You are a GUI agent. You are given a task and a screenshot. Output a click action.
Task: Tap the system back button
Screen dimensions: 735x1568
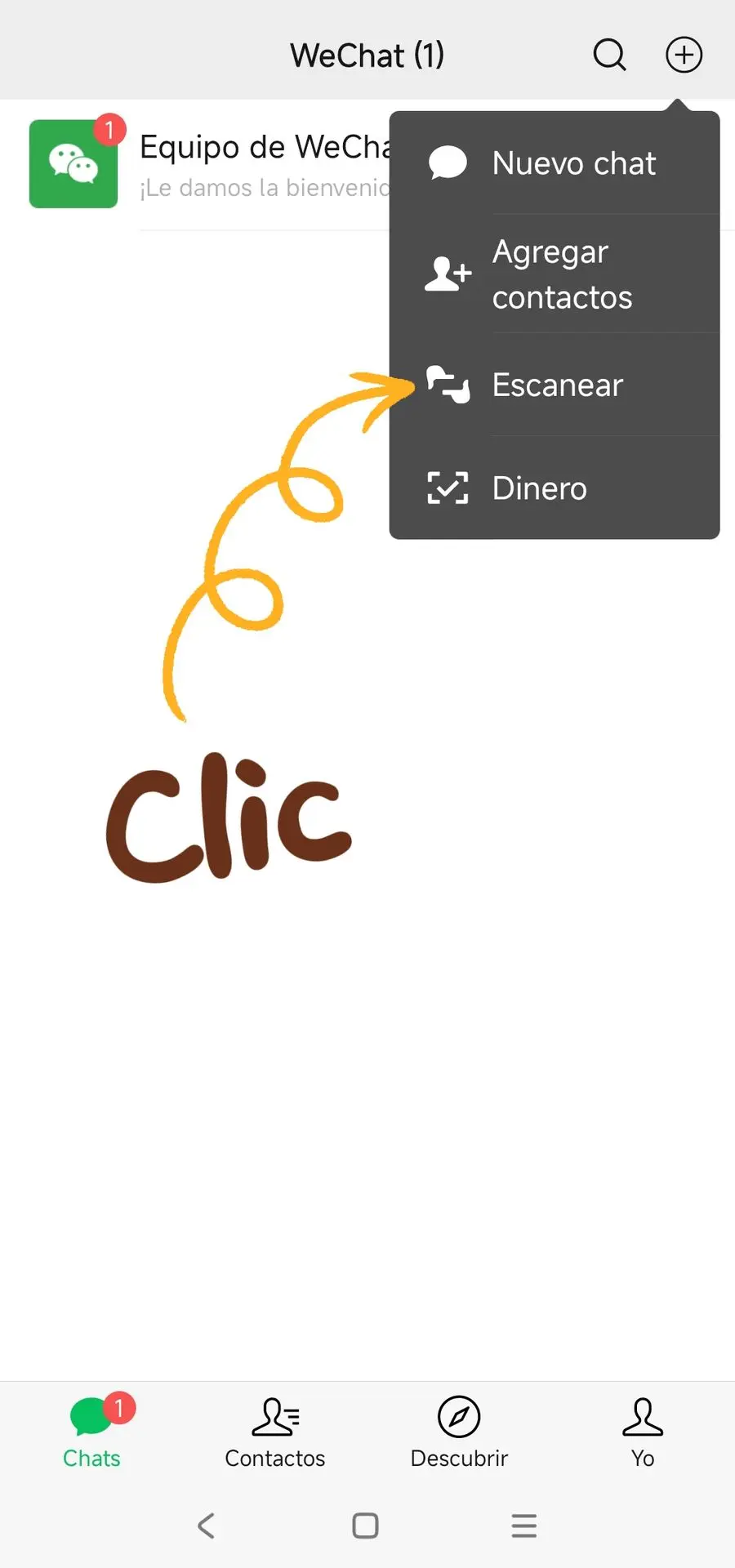[x=207, y=1526]
